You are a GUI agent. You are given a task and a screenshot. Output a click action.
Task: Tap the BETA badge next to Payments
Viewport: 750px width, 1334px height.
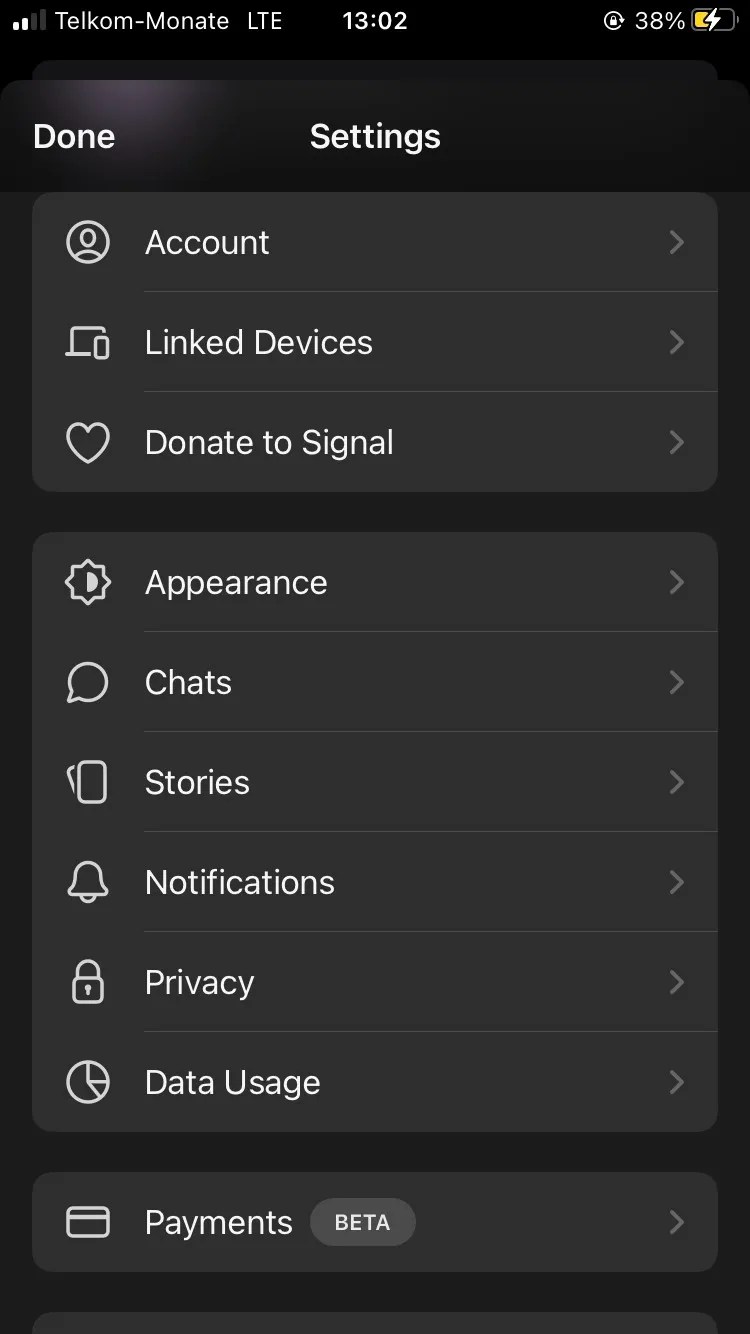(x=362, y=1222)
